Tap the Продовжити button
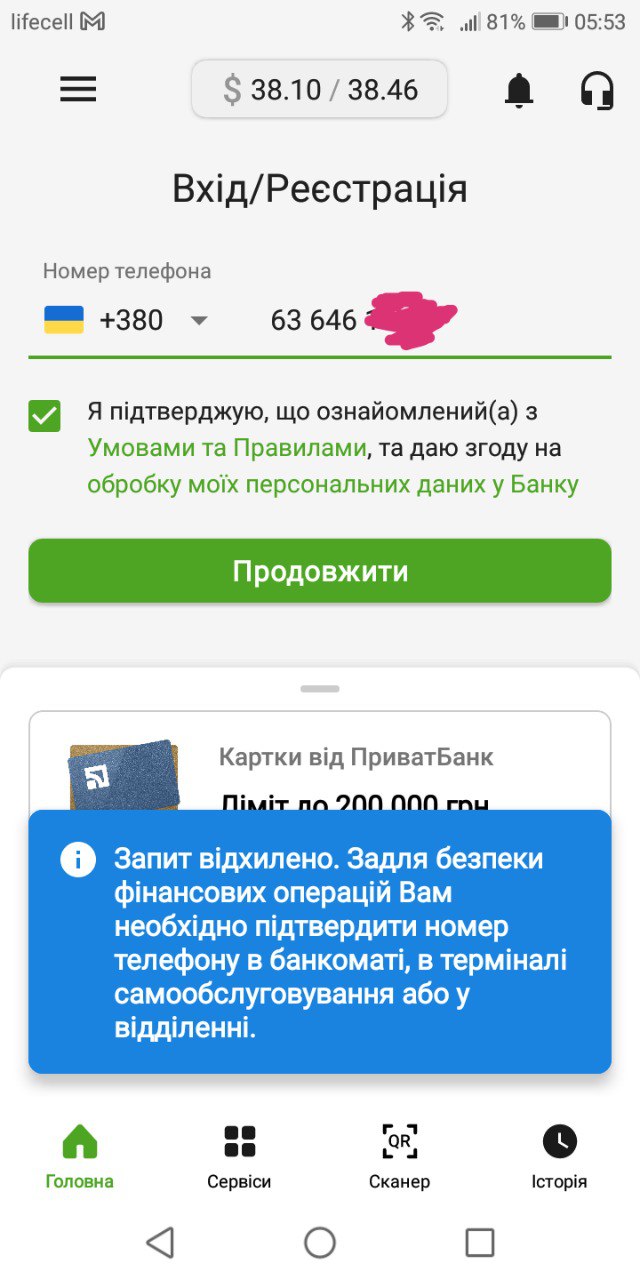 point(320,571)
